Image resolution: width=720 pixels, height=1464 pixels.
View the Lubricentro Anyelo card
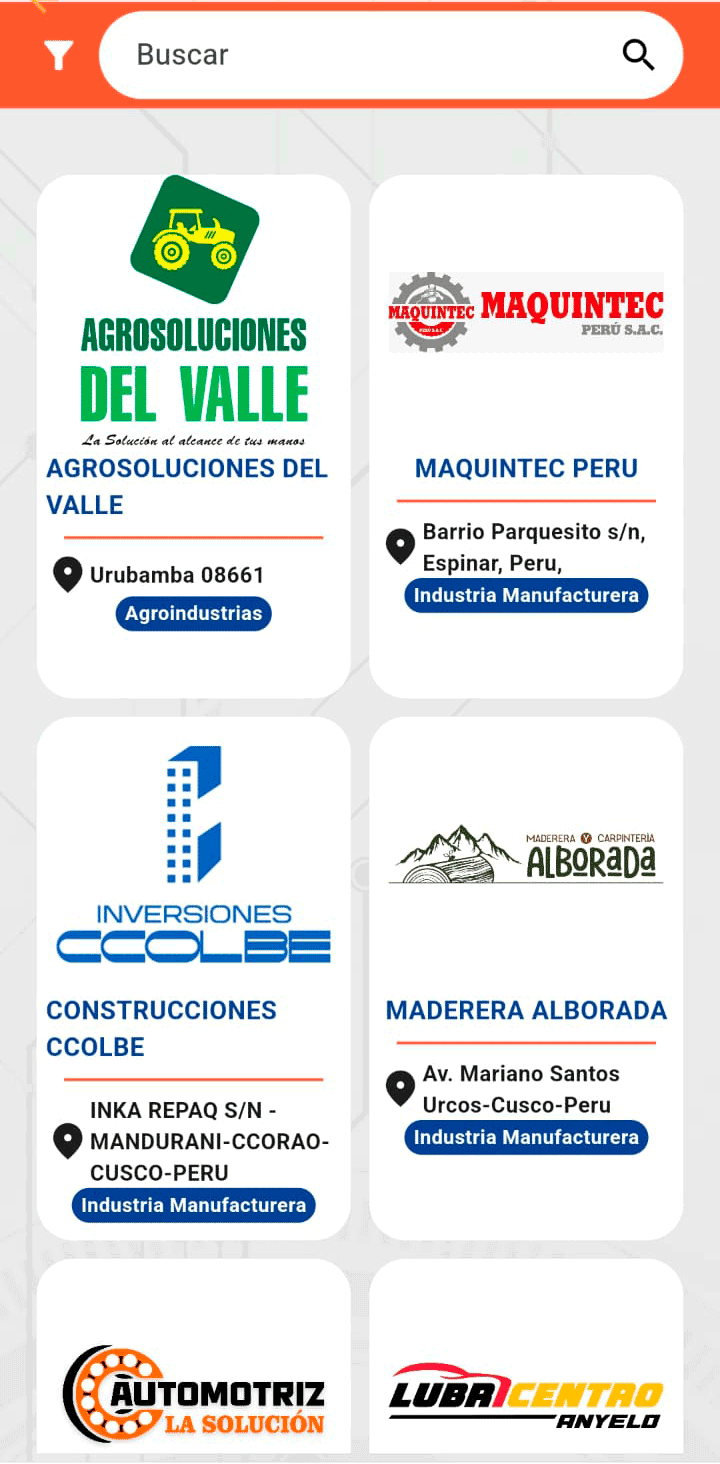[526, 1392]
